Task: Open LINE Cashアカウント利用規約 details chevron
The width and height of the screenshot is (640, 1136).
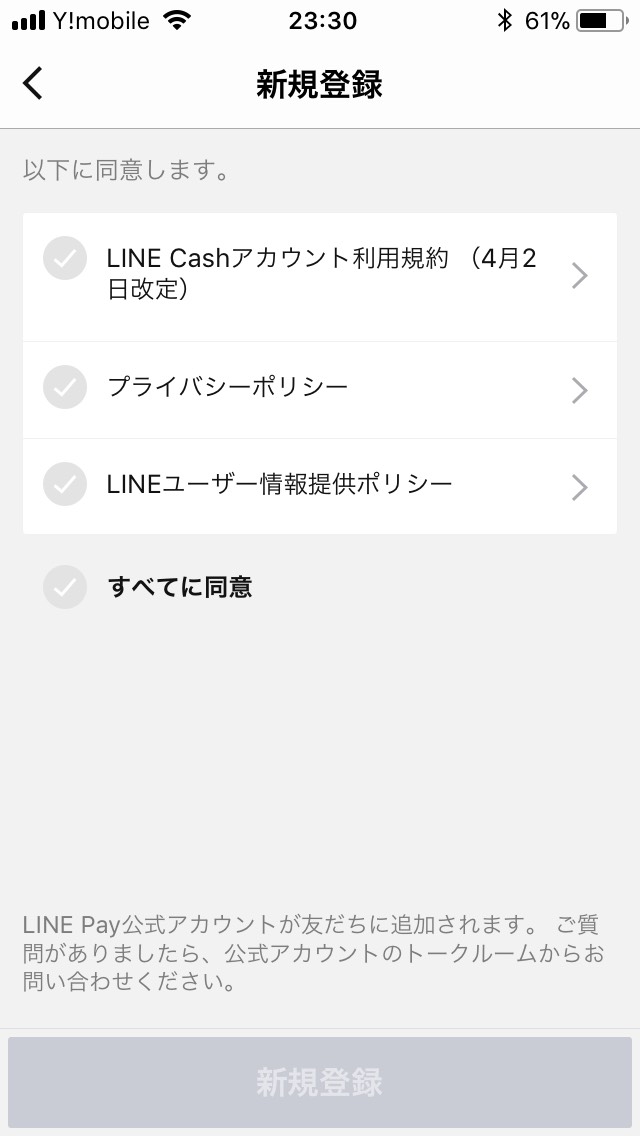Action: (579, 276)
